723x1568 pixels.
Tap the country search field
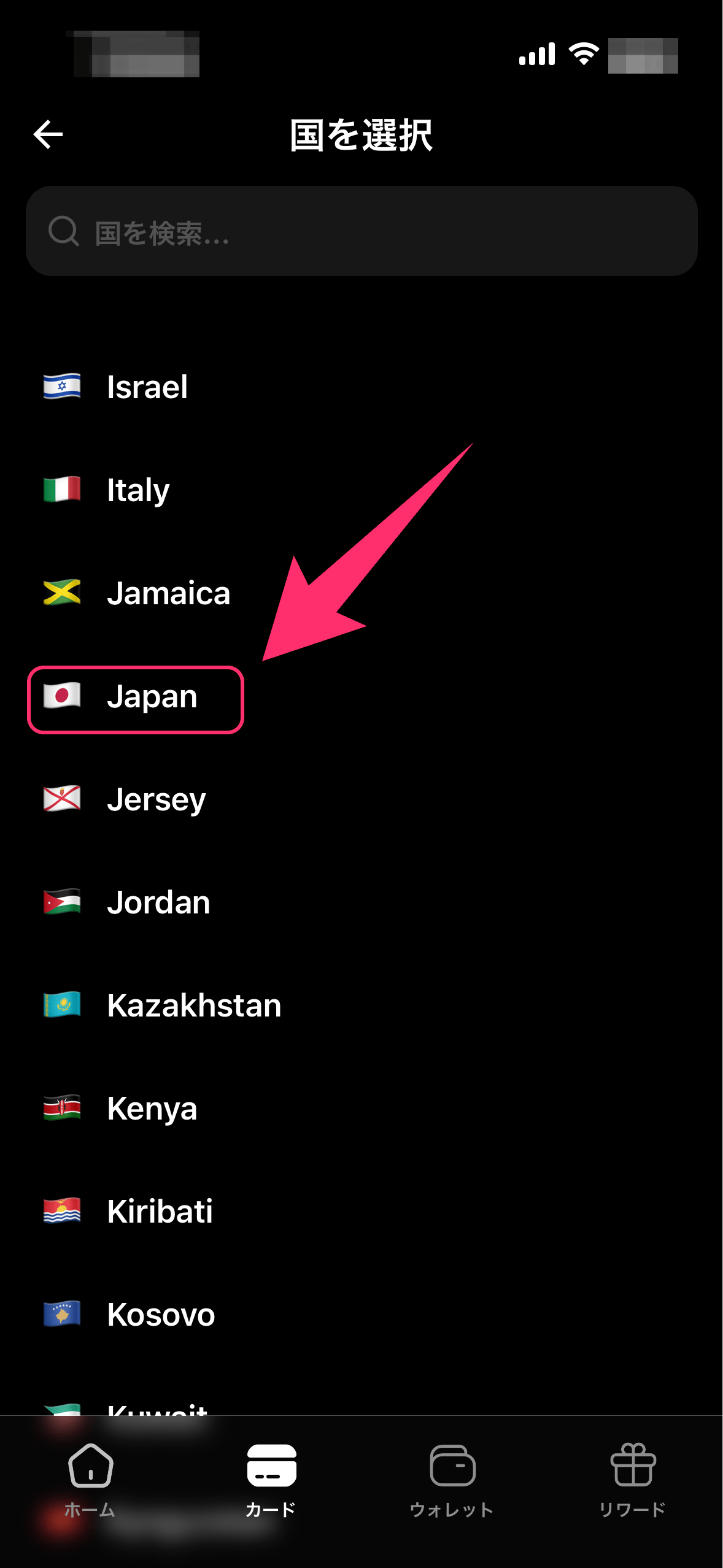coord(361,232)
